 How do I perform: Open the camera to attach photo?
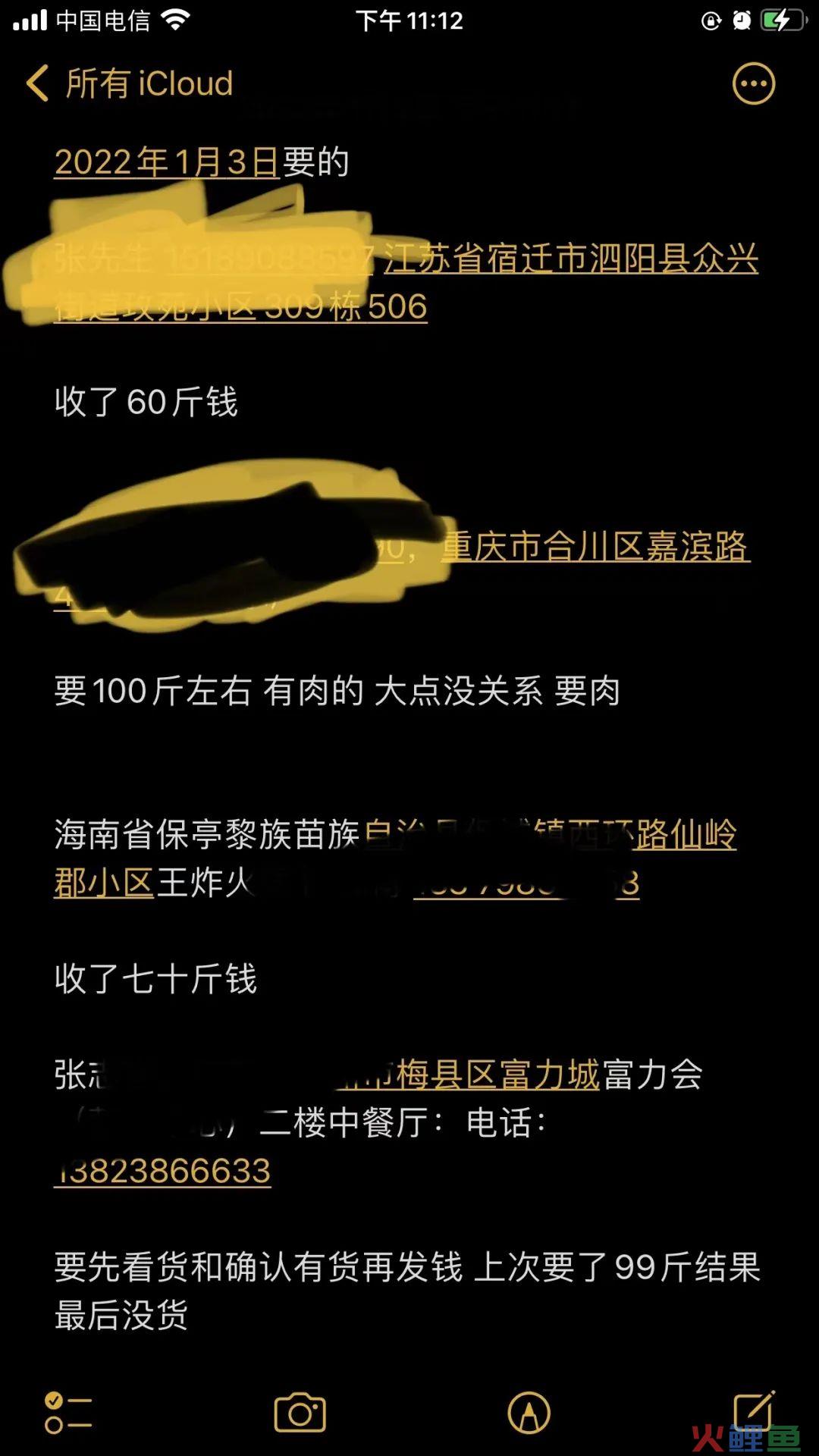300,1413
